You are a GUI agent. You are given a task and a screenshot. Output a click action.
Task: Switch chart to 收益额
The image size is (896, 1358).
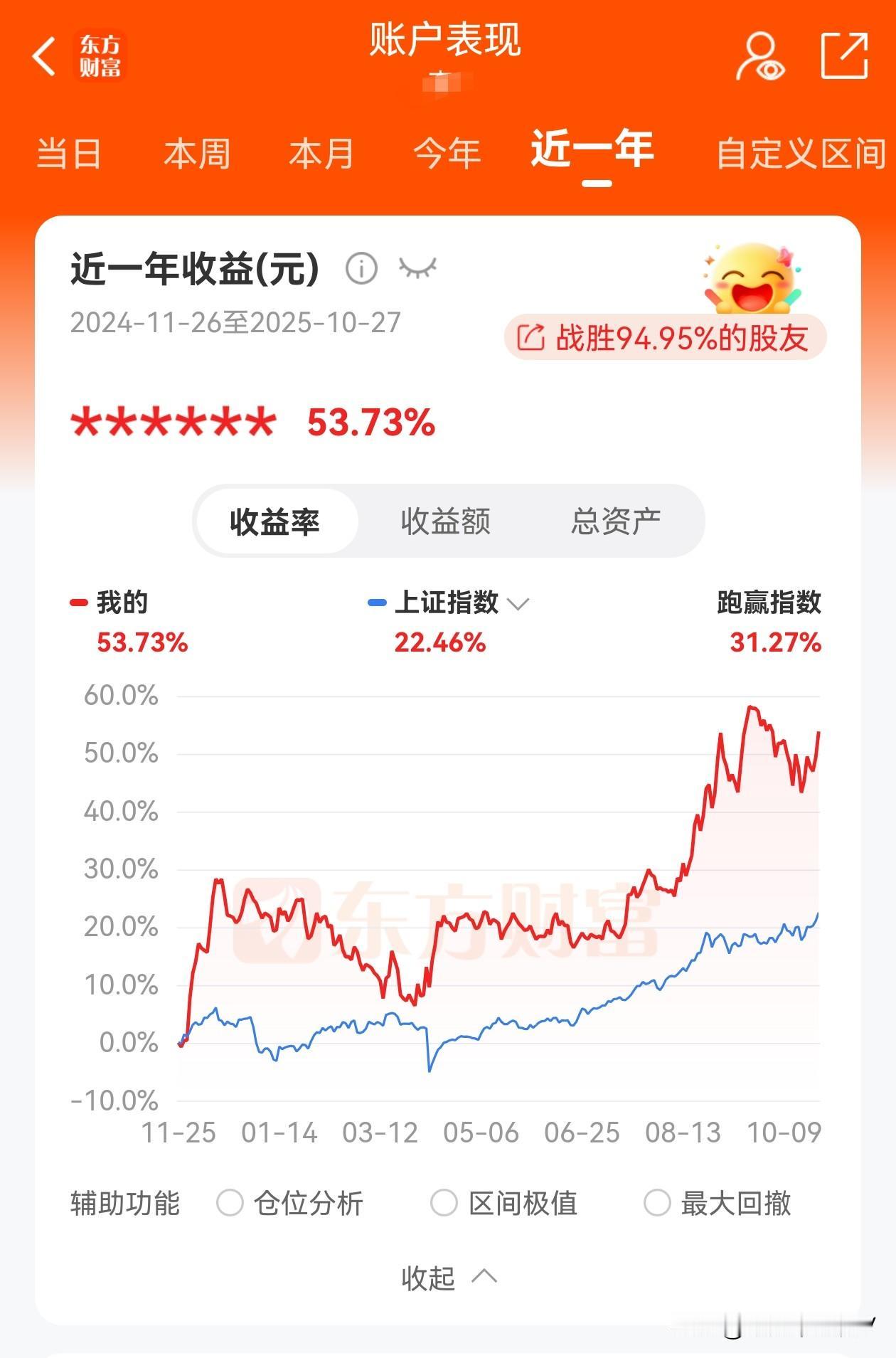pos(446,521)
